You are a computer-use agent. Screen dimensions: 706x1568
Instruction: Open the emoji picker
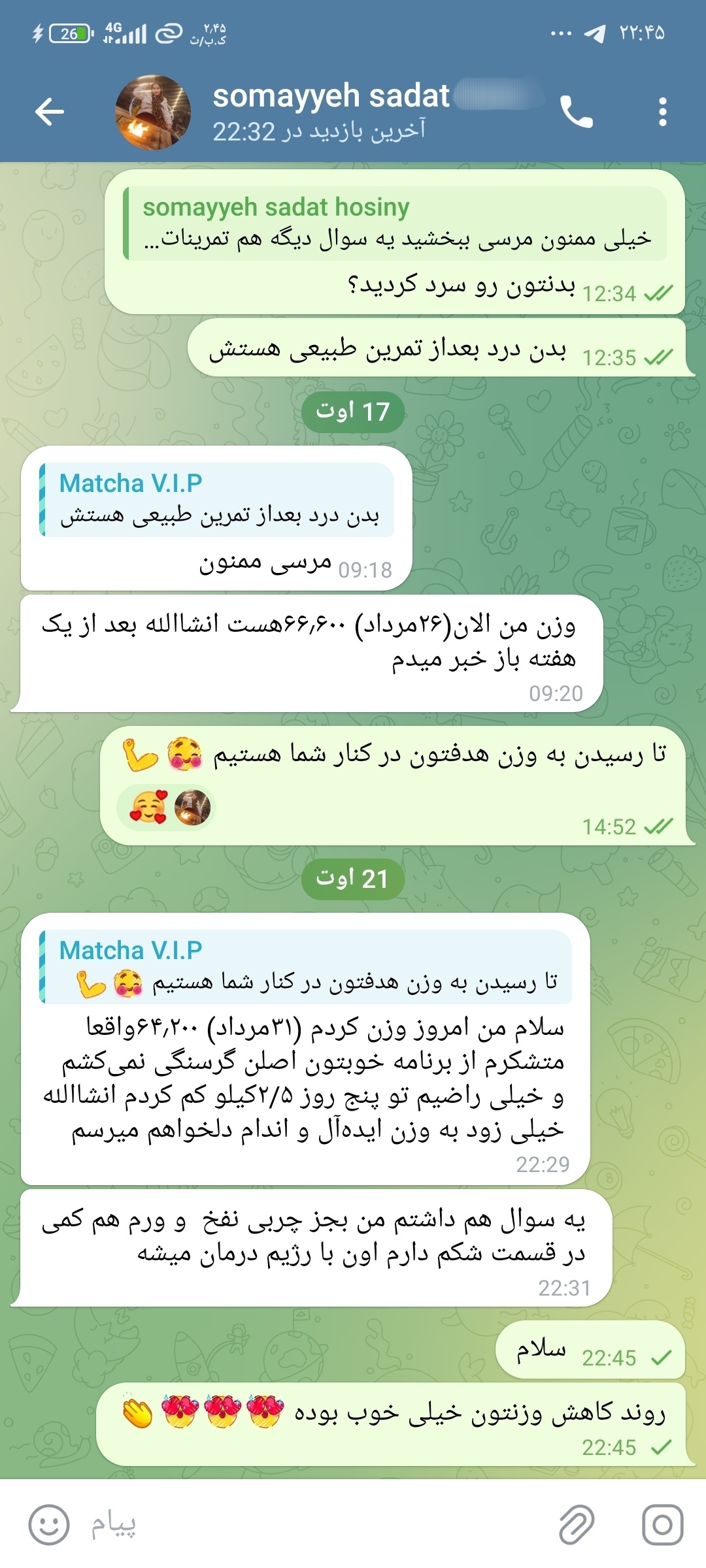(x=49, y=1525)
